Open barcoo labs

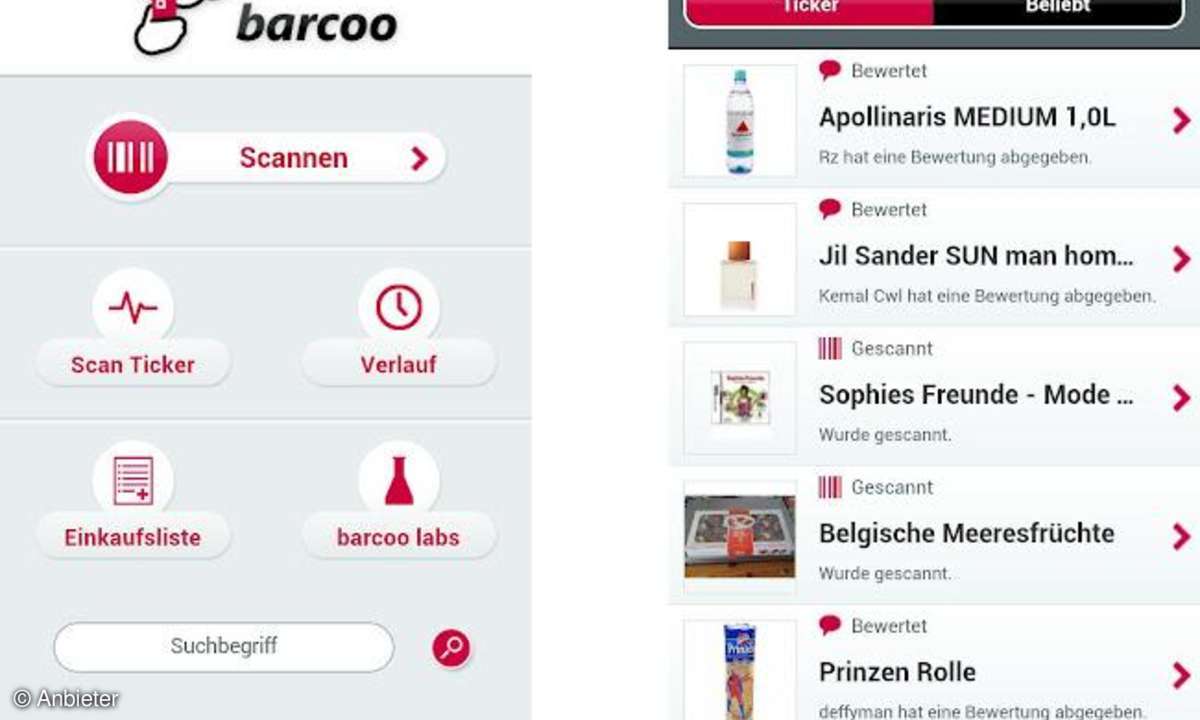pos(398,537)
